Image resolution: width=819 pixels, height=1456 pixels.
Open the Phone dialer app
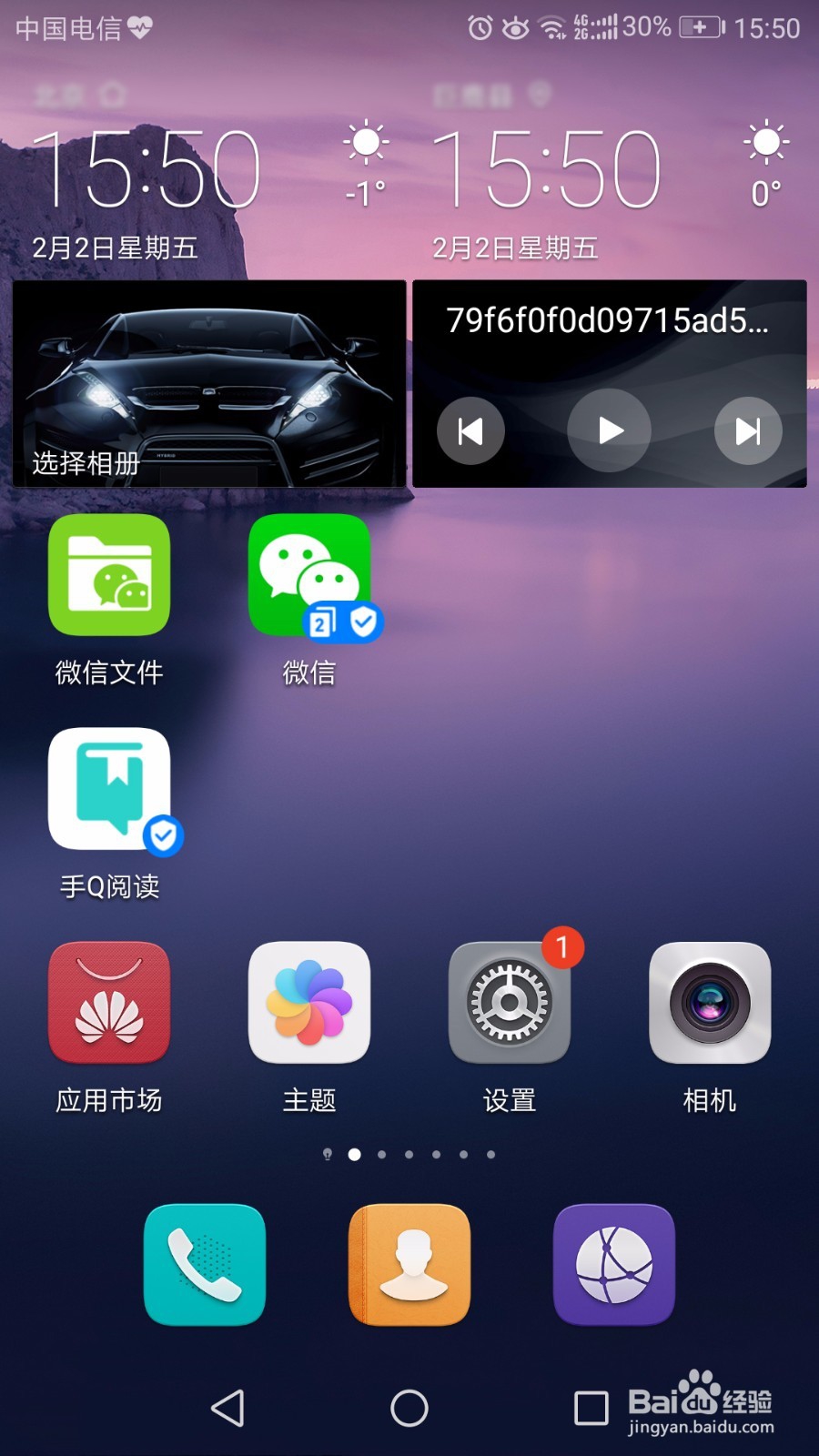pos(205,1265)
